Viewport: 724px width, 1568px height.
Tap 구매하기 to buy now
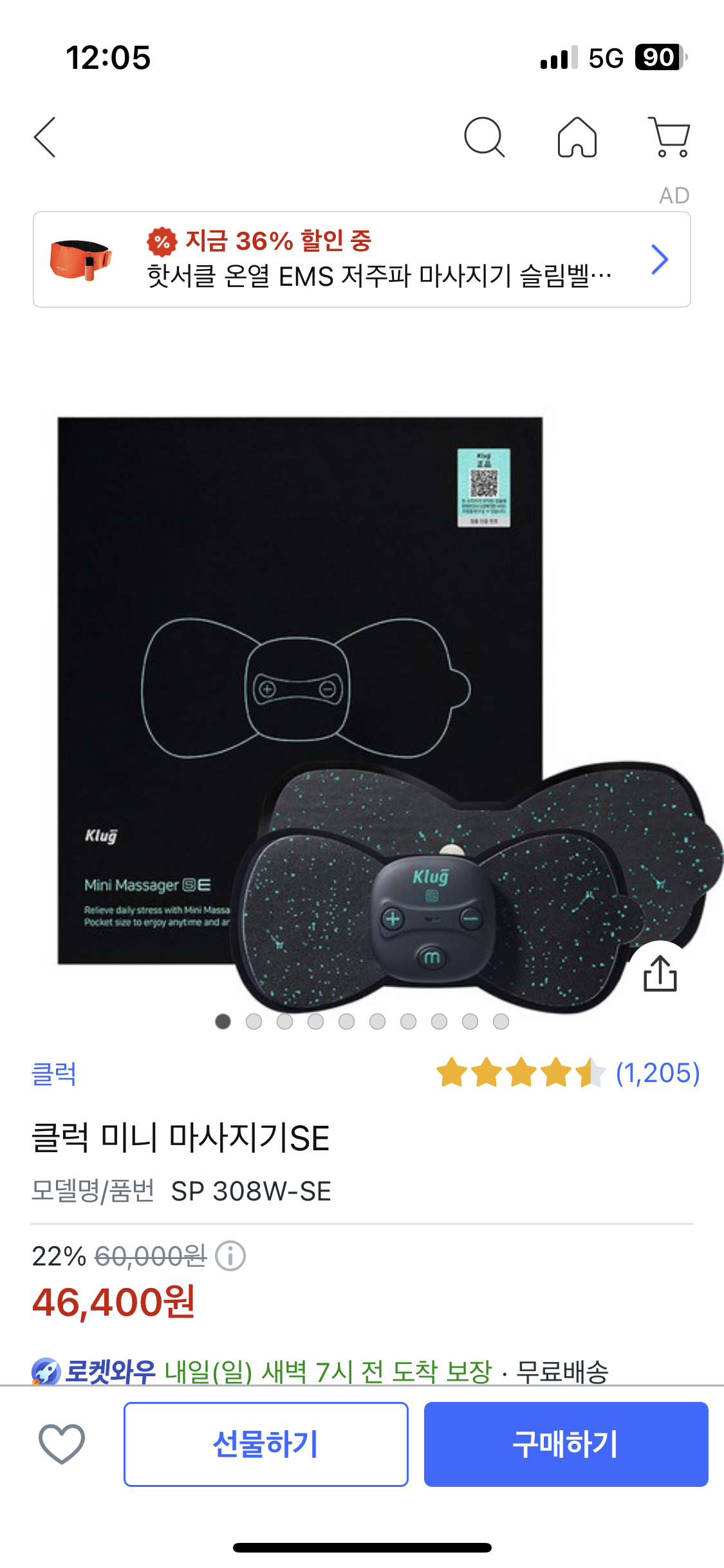[x=566, y=1444]
